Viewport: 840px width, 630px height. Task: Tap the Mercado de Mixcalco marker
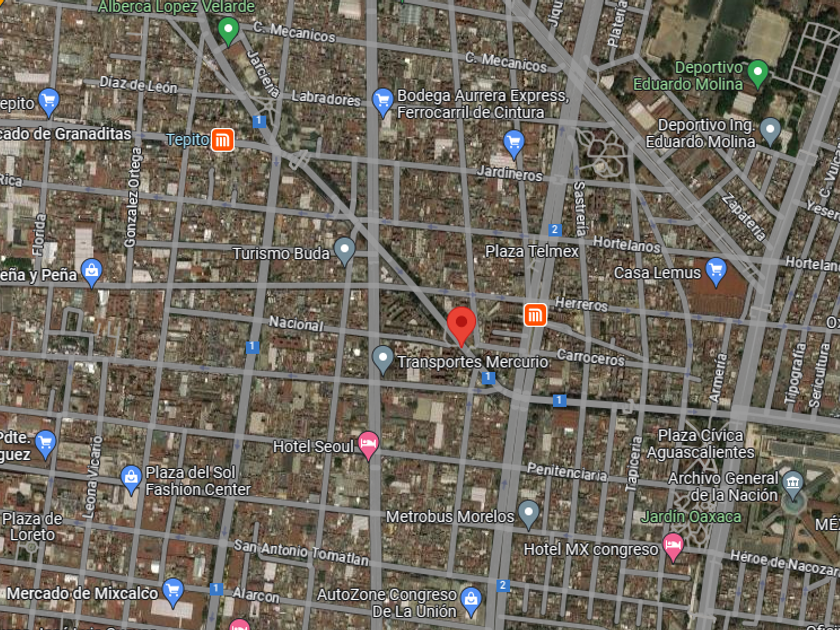coord(174,591)
